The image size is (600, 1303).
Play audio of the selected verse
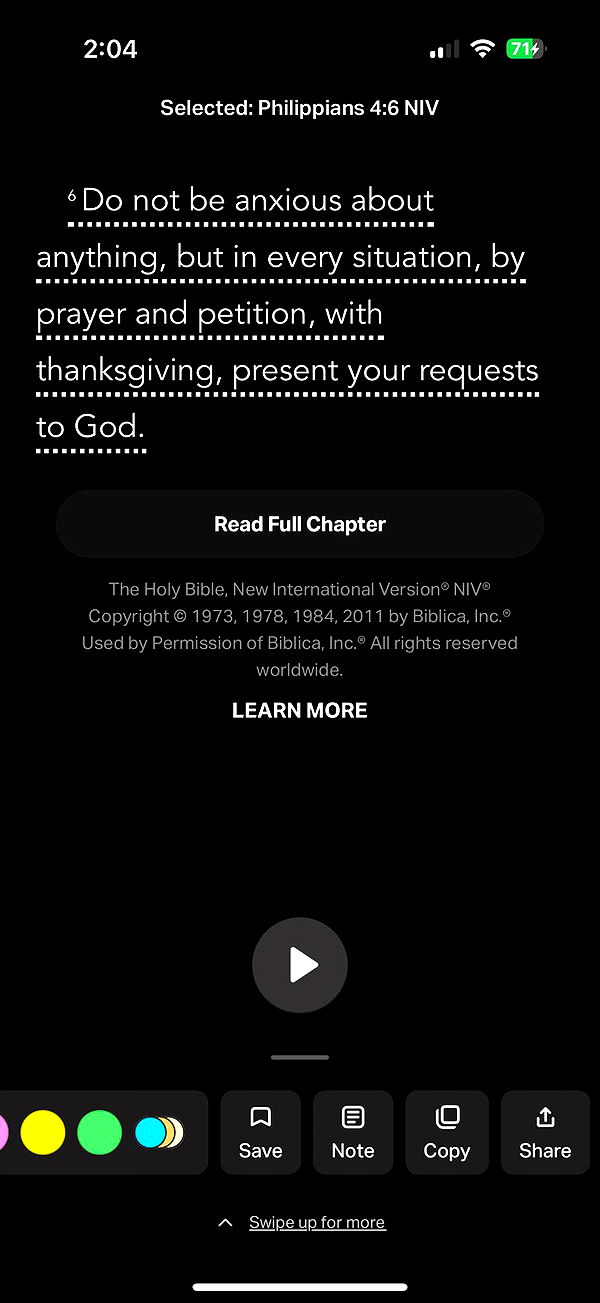pos(300,965)
